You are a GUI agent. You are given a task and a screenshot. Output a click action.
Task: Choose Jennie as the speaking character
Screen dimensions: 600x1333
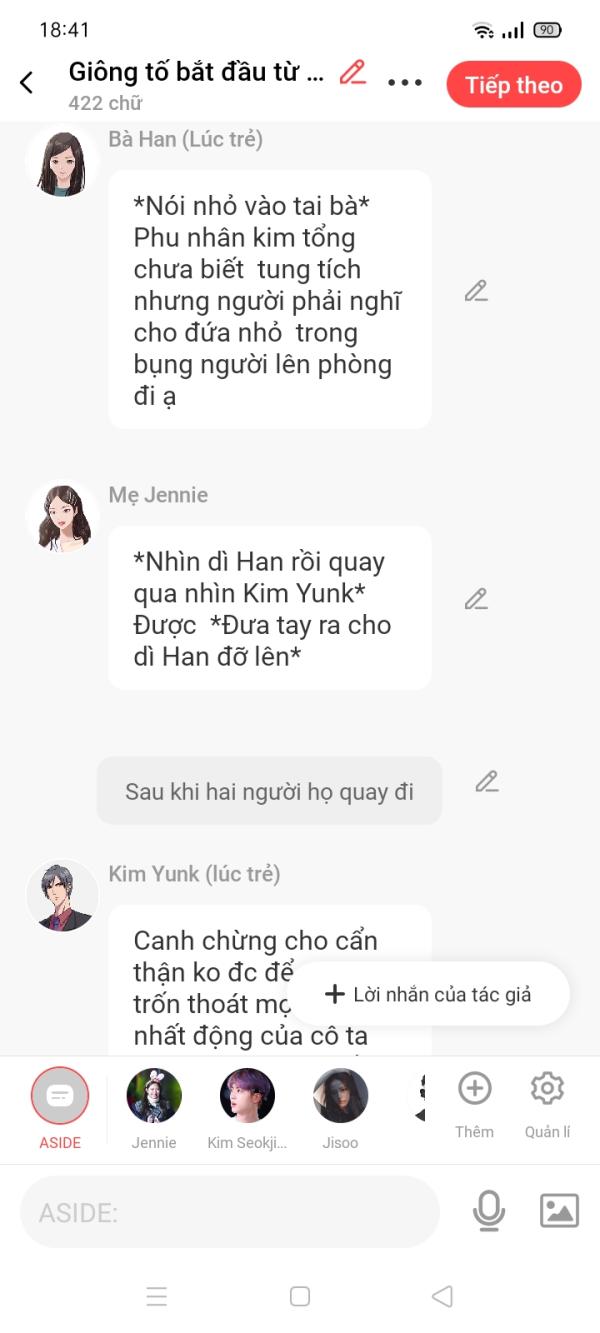pyautogui.click(x=154, y=1097)
